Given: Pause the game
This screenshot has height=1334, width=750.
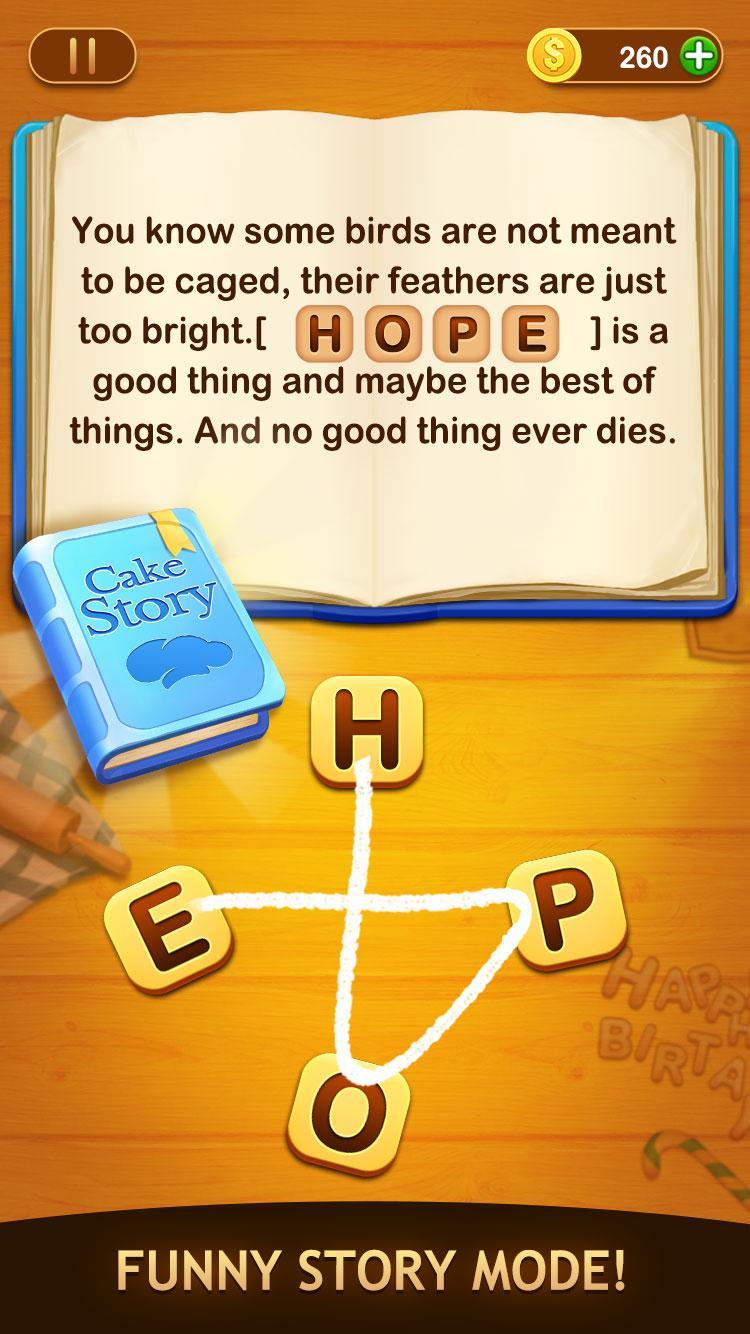Looking at the screenshot, I should (81, 56).
